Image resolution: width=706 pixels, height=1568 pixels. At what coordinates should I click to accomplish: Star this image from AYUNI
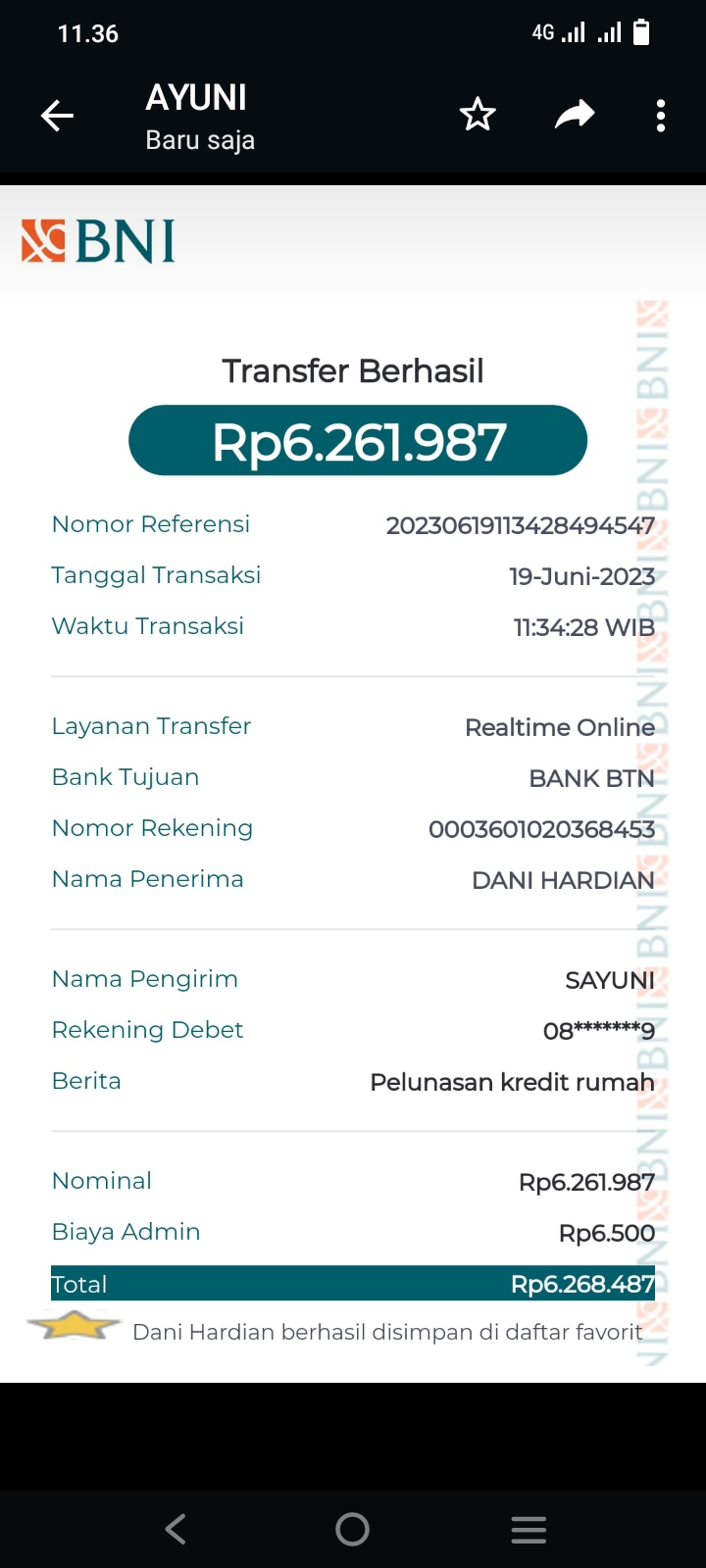(478, 116)
